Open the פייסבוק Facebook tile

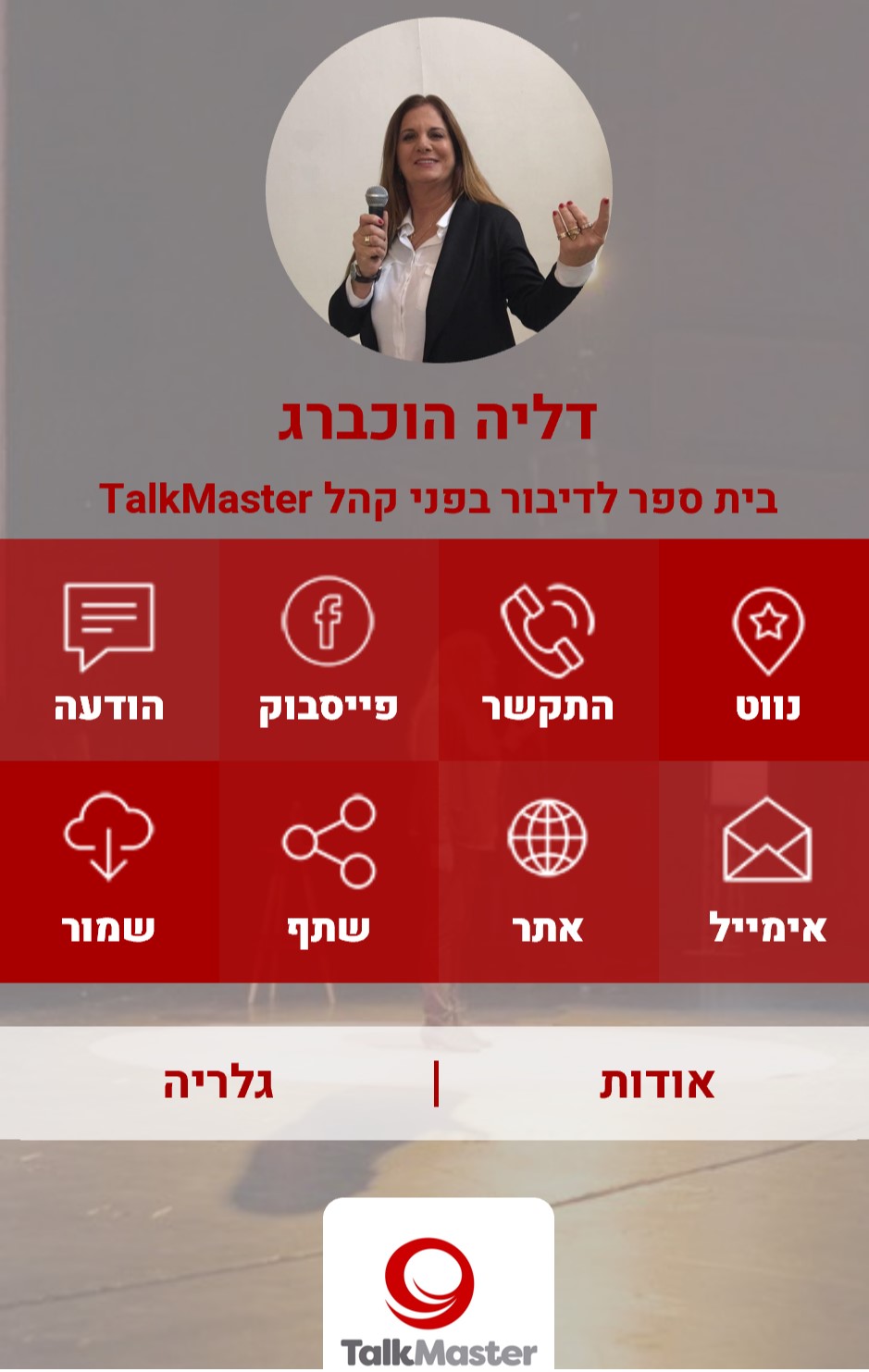[328, 650]
